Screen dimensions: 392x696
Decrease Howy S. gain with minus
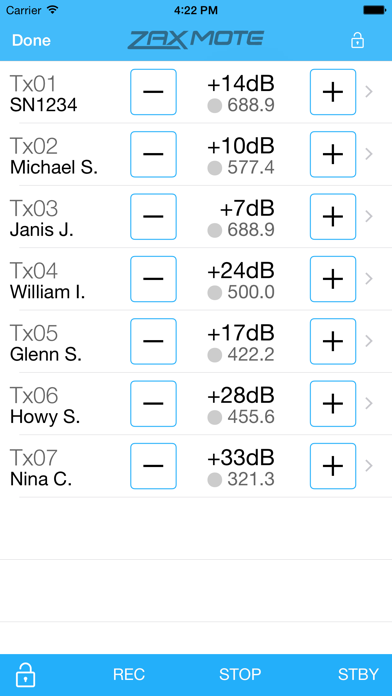[153, 403]
